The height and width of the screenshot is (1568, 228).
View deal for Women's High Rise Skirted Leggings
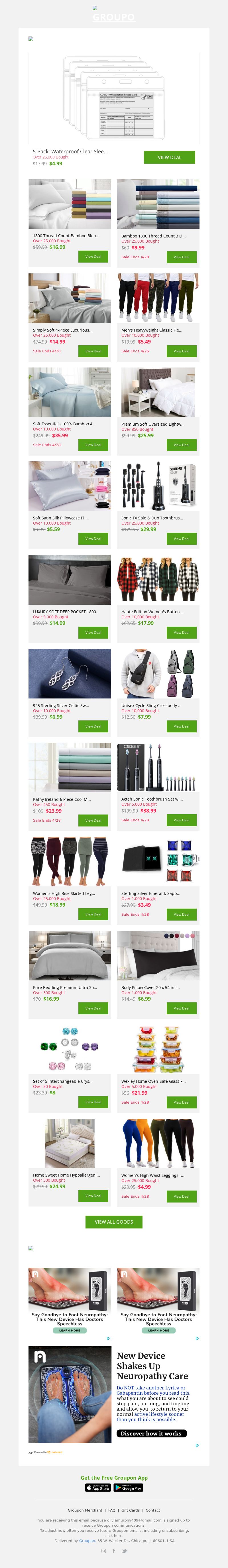(93, 914)
